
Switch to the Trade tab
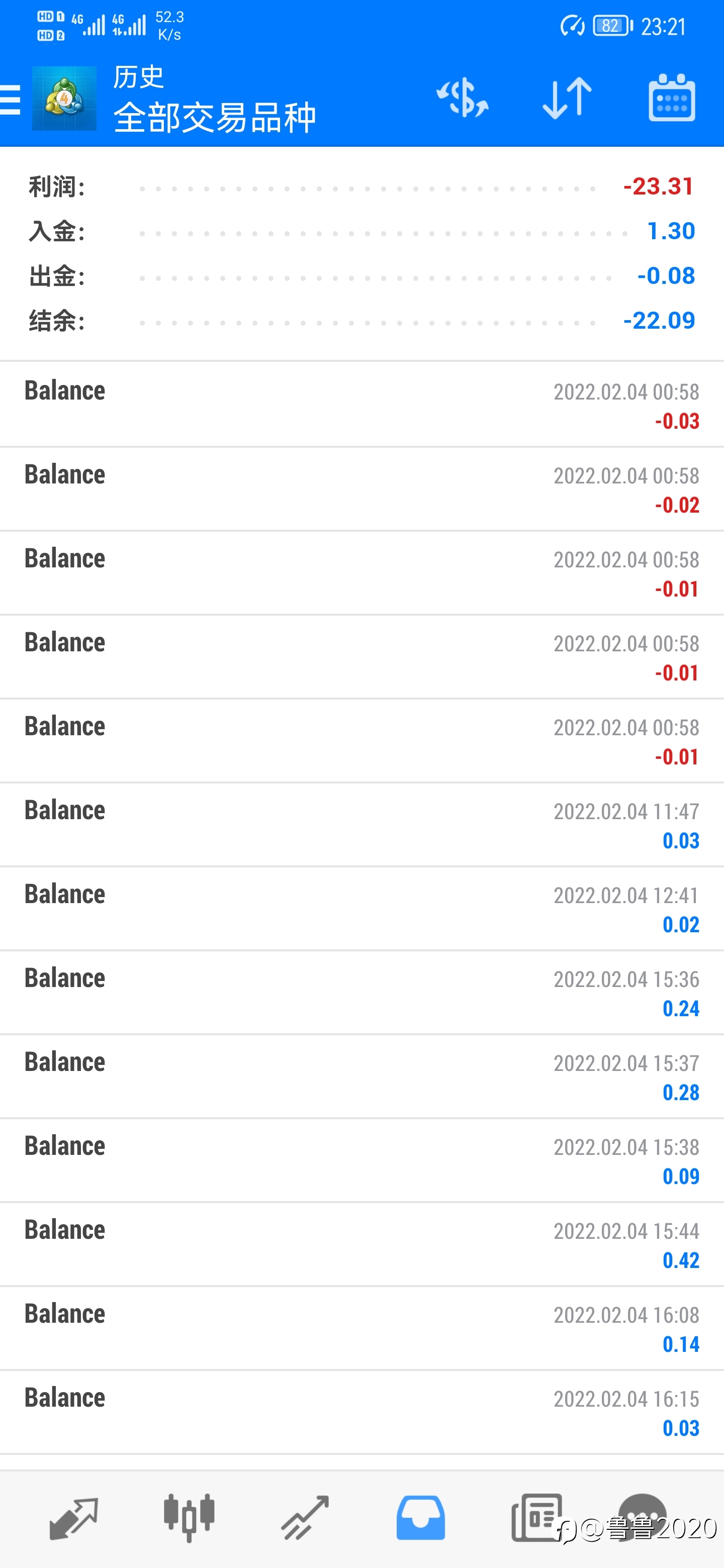point(305,1518)
